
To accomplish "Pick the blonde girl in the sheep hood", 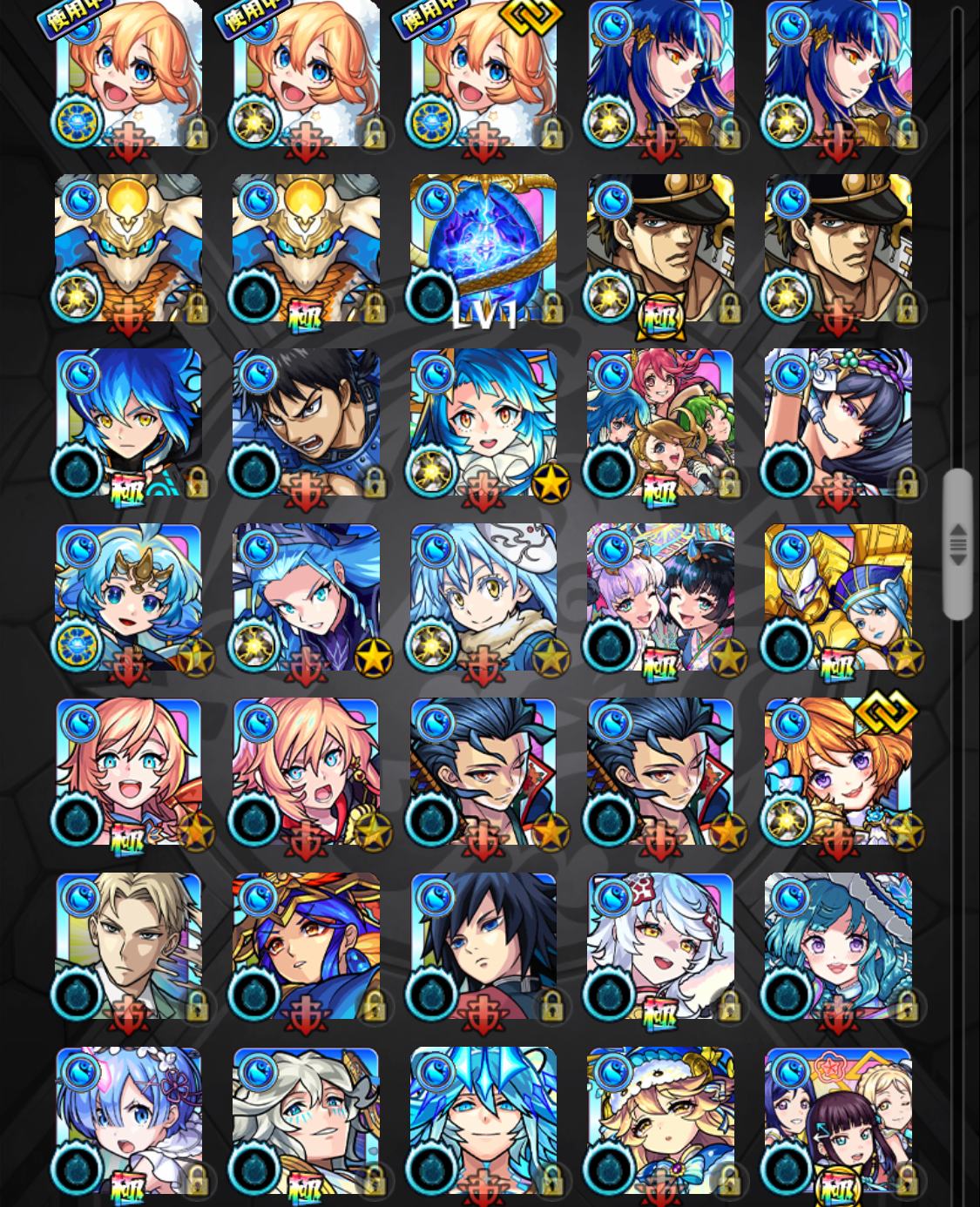I will [x=660, y=1121].
